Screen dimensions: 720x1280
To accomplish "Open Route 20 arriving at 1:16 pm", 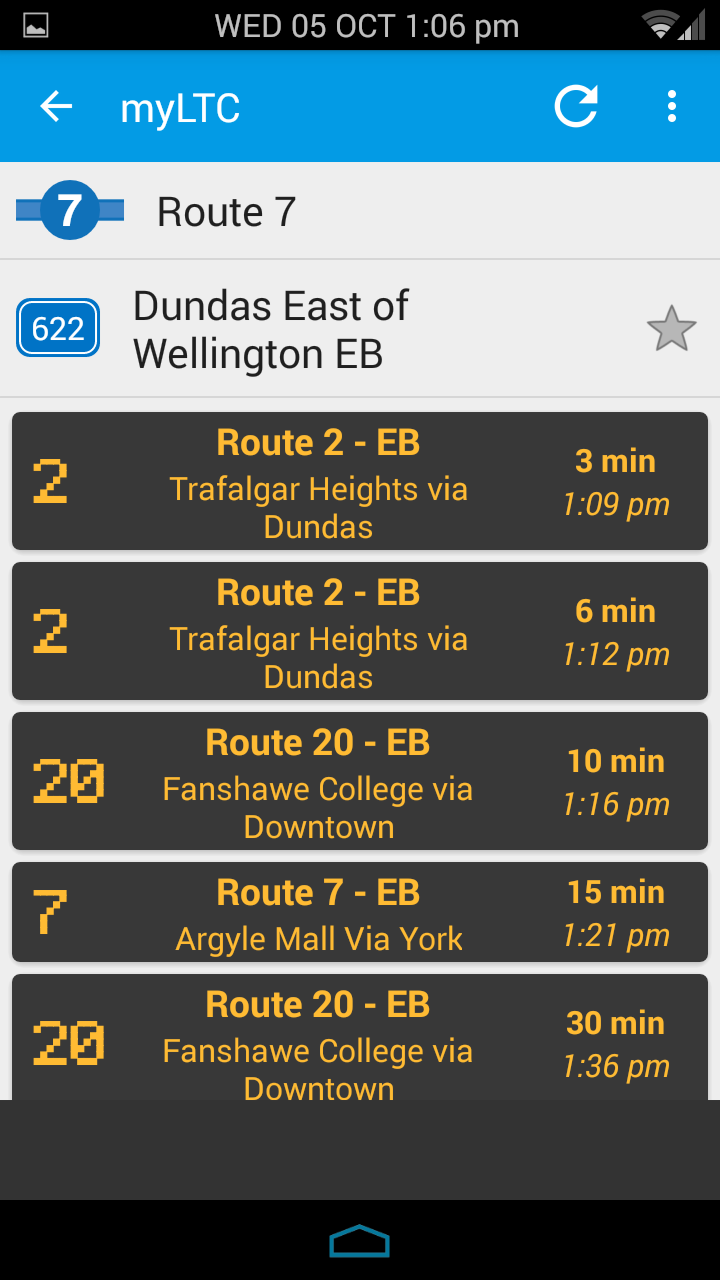I will pos(360,781).
